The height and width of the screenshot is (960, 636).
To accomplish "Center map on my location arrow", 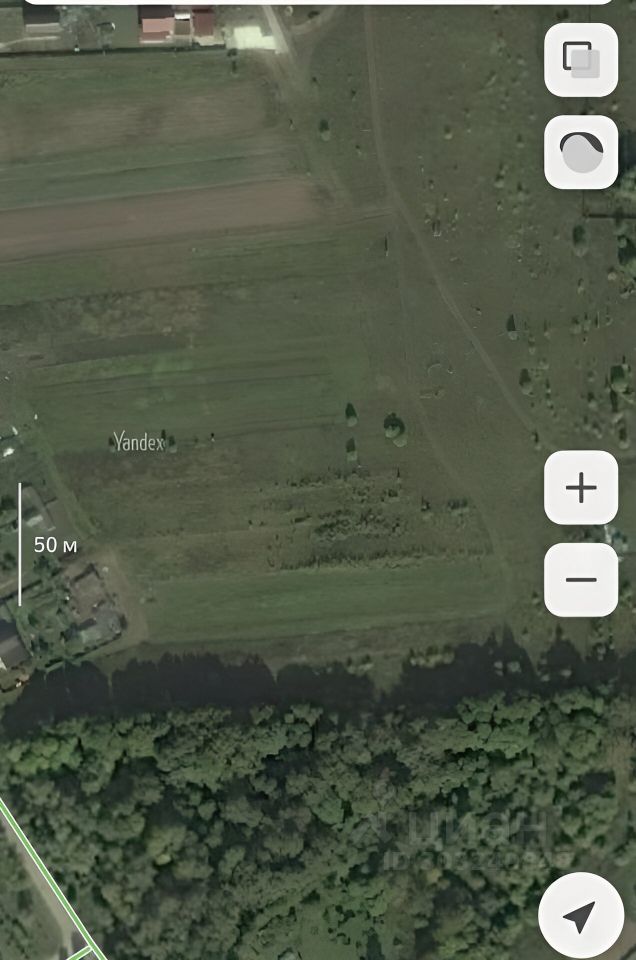I will (x=580, y=915).
